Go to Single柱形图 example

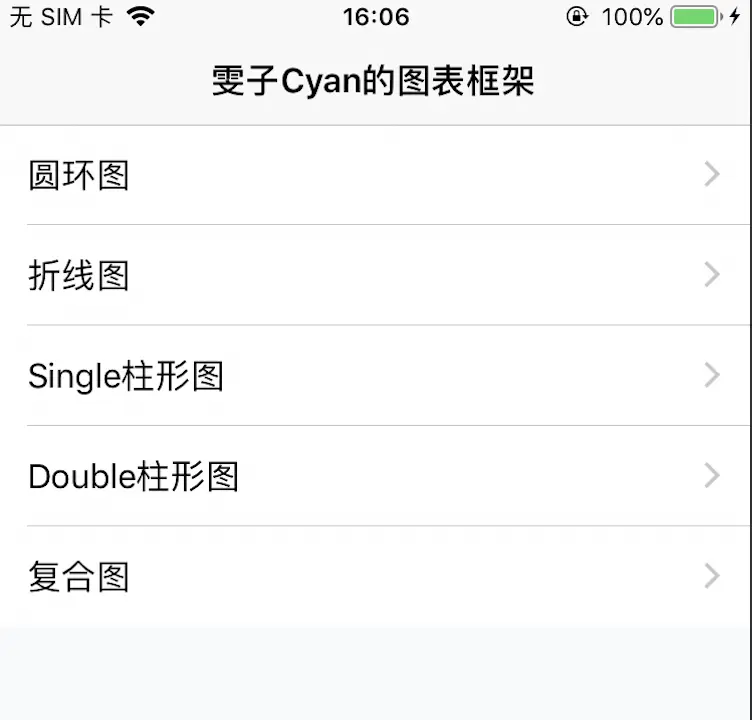coord(375,376)
